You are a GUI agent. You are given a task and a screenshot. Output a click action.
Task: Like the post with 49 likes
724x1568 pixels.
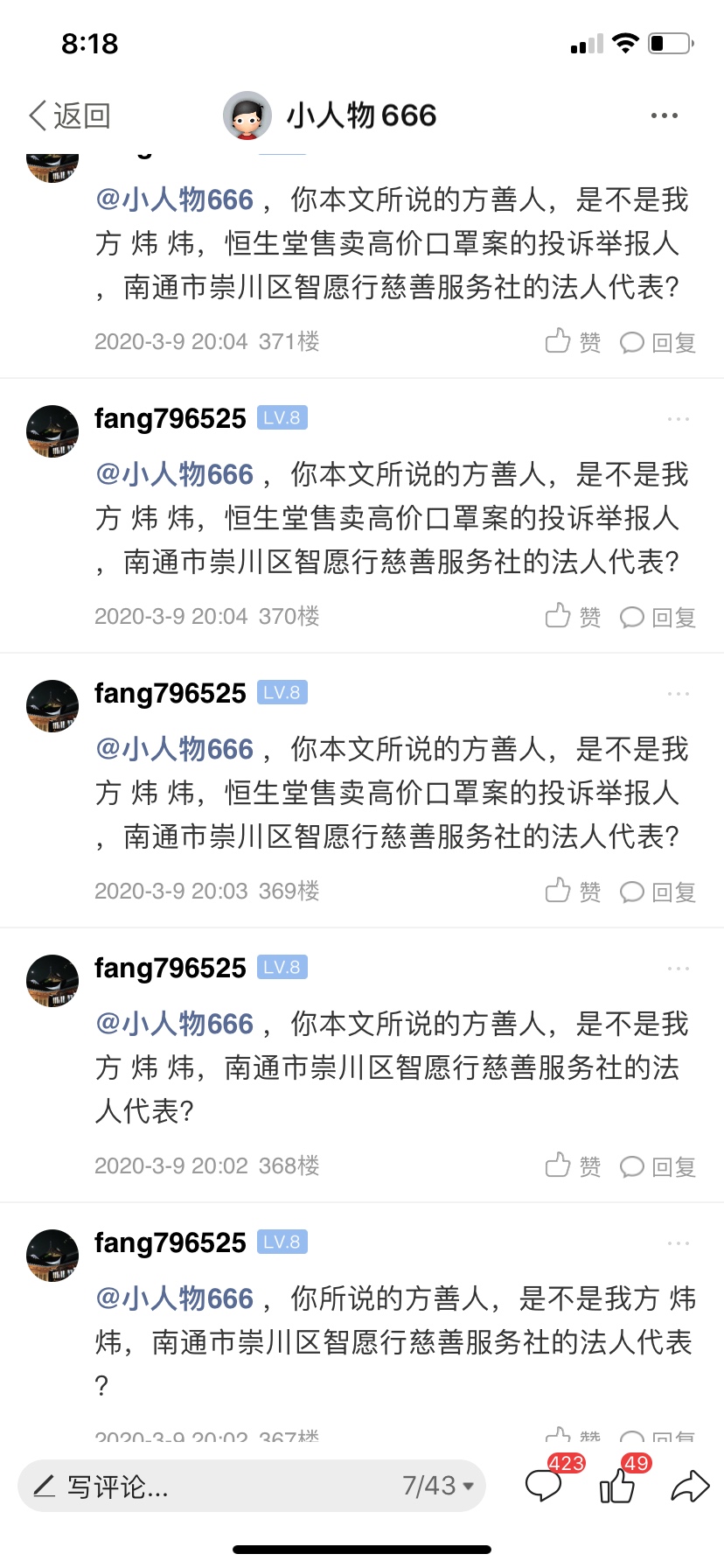click(x=618, y=1484)
